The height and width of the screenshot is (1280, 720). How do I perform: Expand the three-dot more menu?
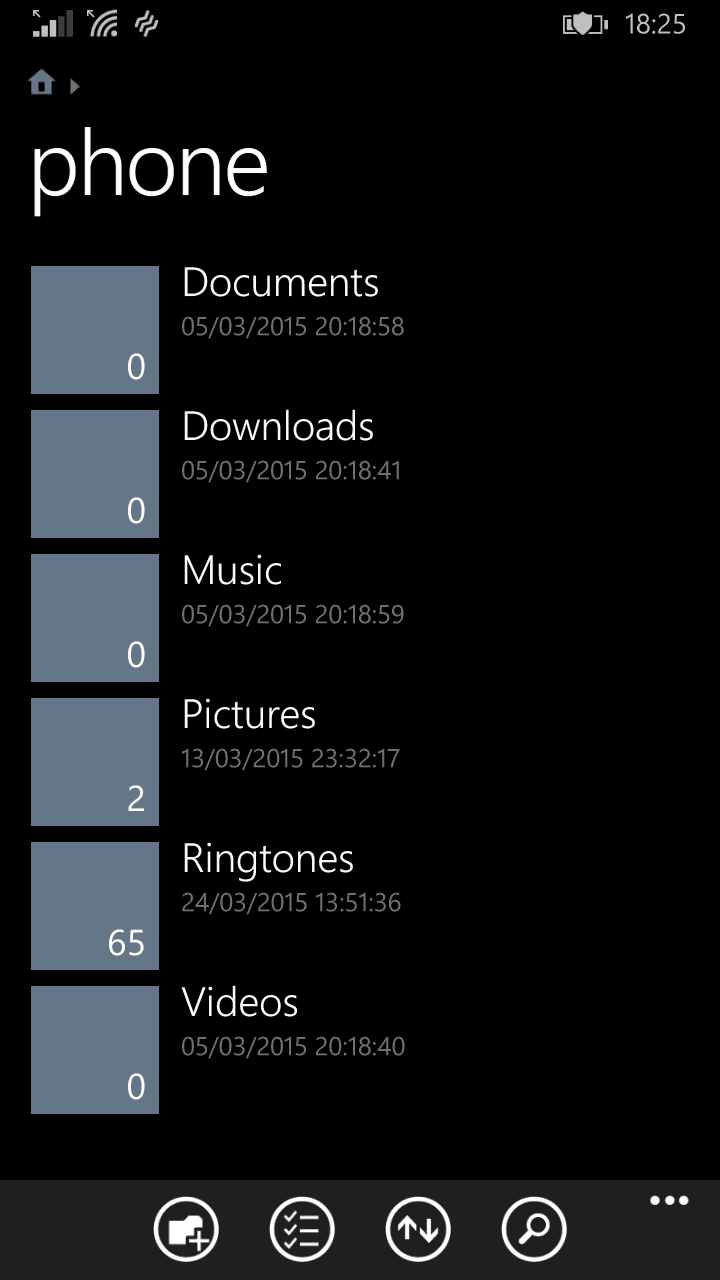click(669, 1201)
